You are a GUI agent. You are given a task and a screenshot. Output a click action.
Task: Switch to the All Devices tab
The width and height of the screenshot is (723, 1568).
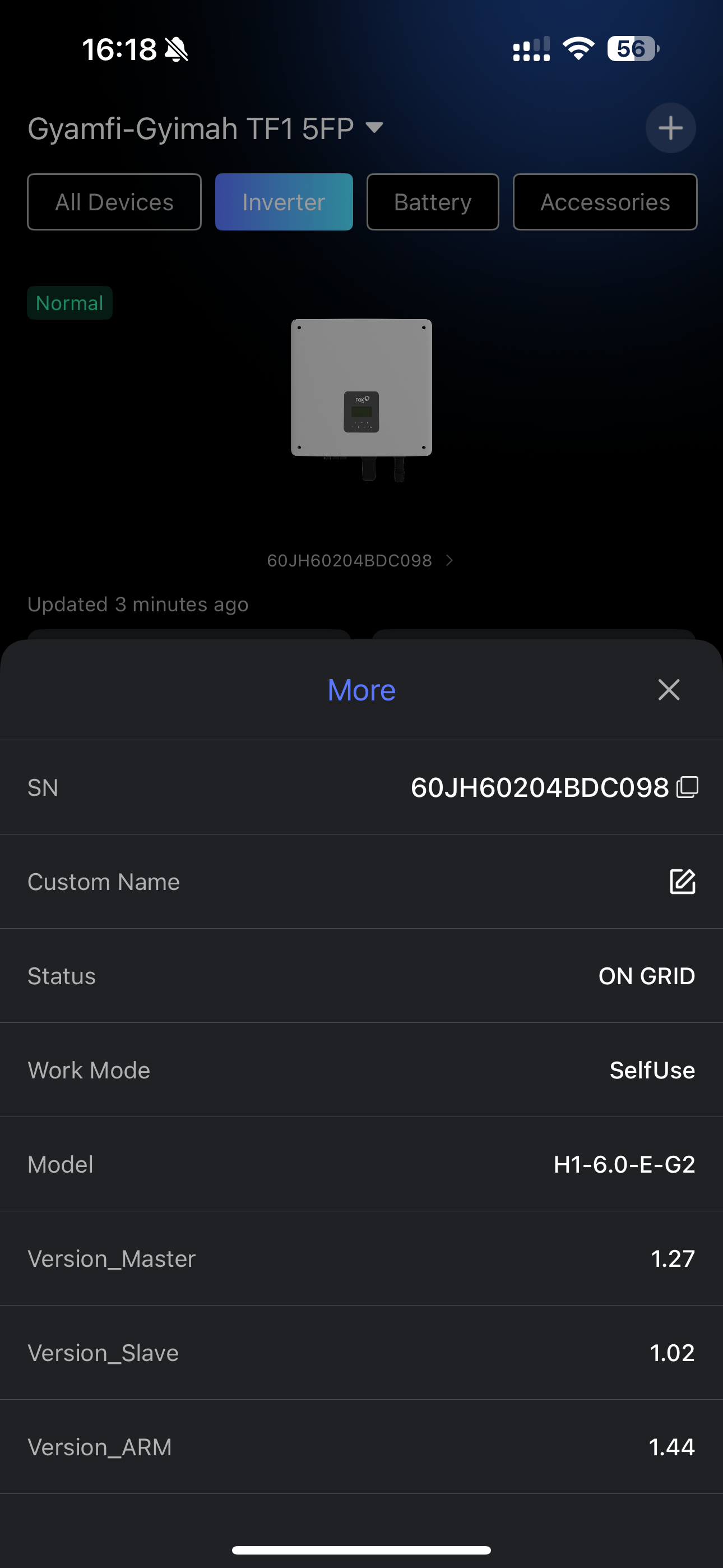point(114,202)
